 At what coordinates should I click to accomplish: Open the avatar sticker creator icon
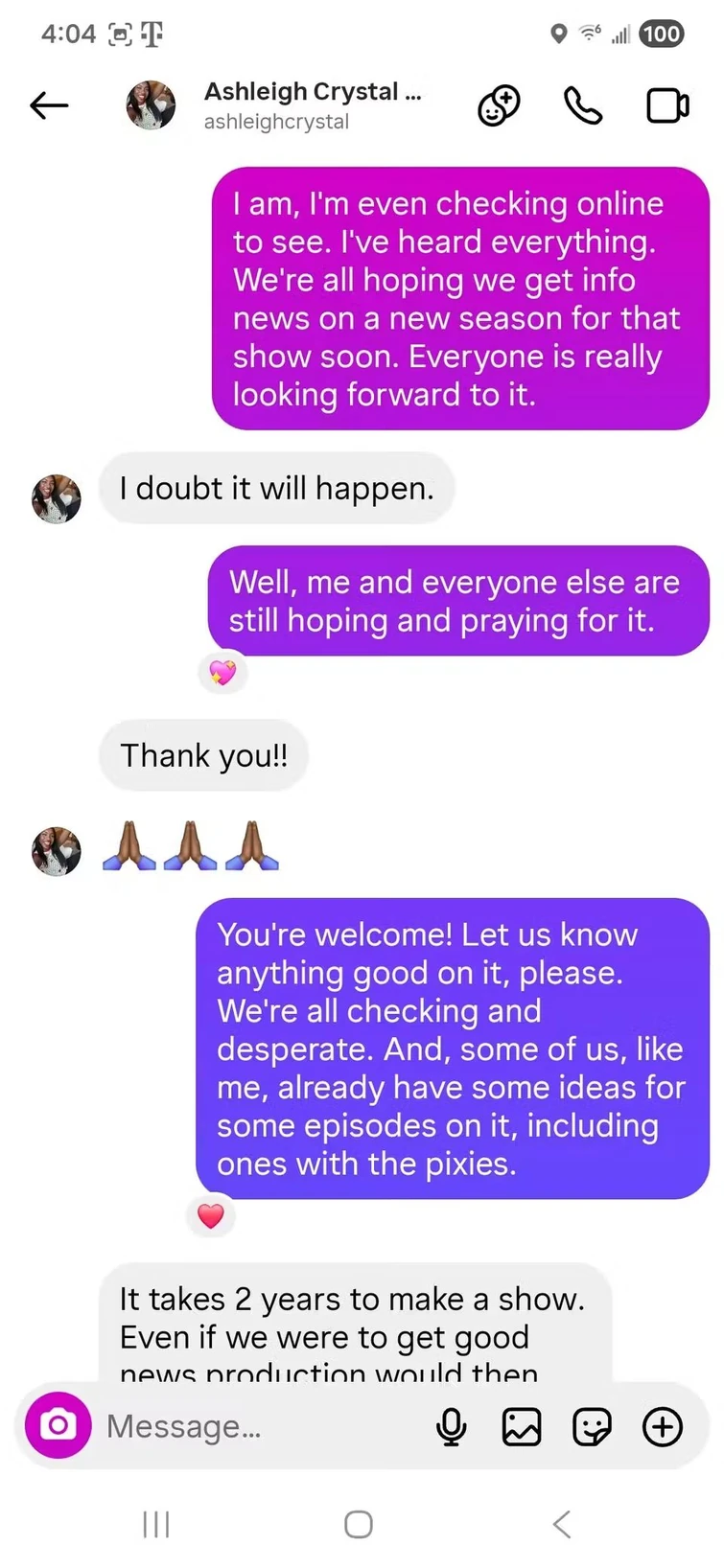499,105
